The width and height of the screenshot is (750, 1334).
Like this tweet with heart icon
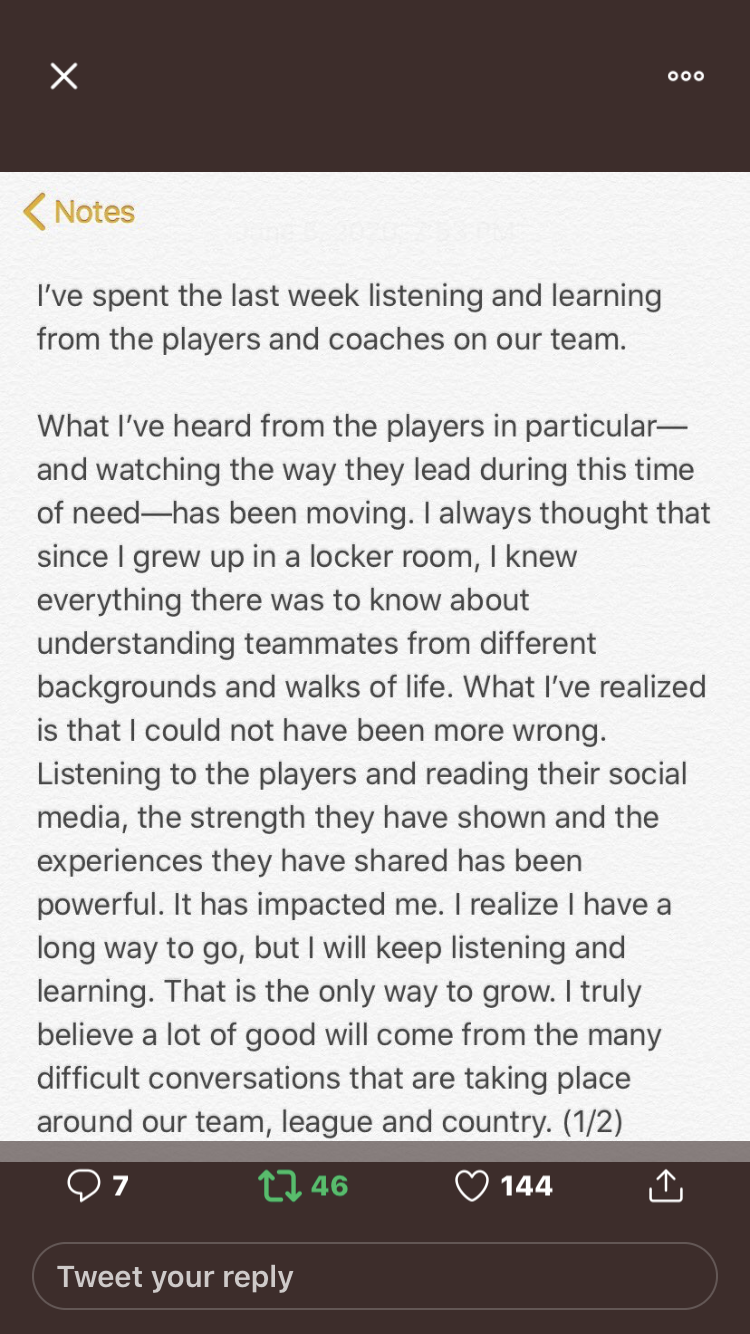coord(471,1186)
